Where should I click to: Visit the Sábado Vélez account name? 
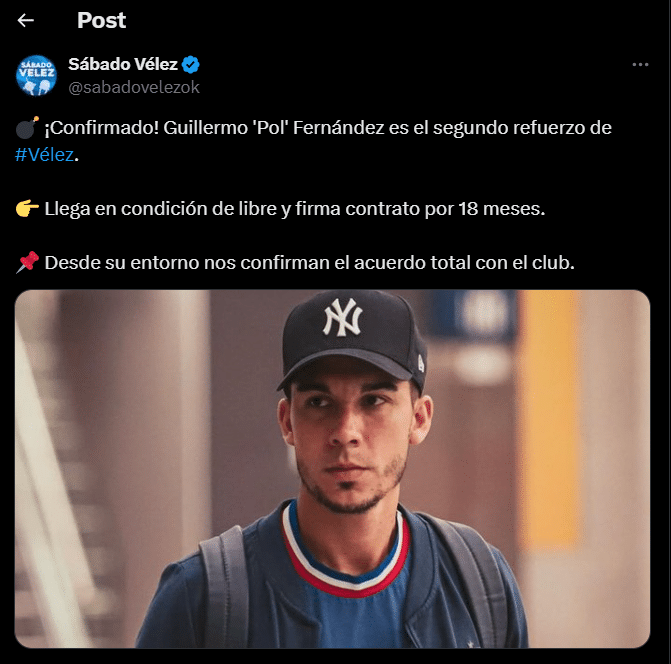point(122,65)
